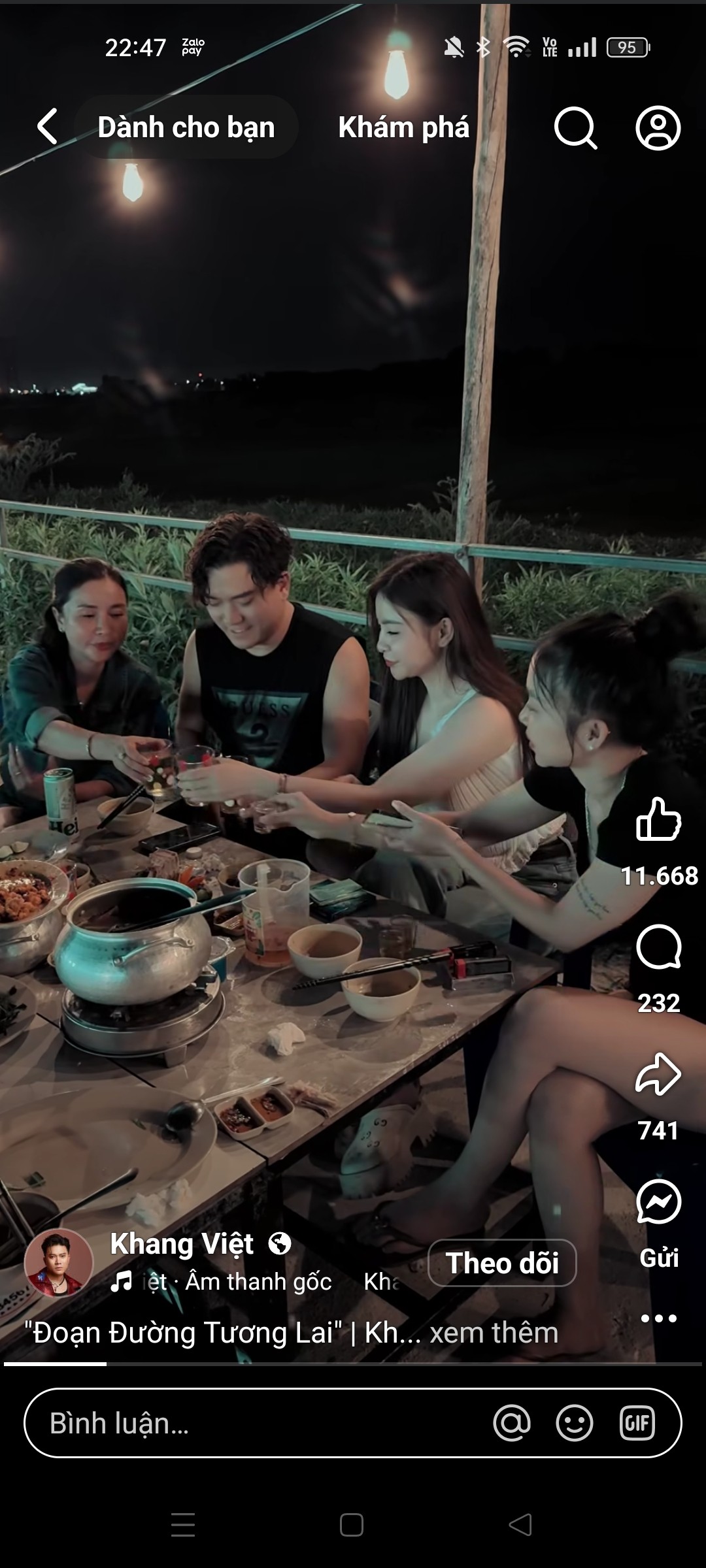Open the Âm thanh gốc audio track
The image size is (706, 1568).
tap(258, 1282)
